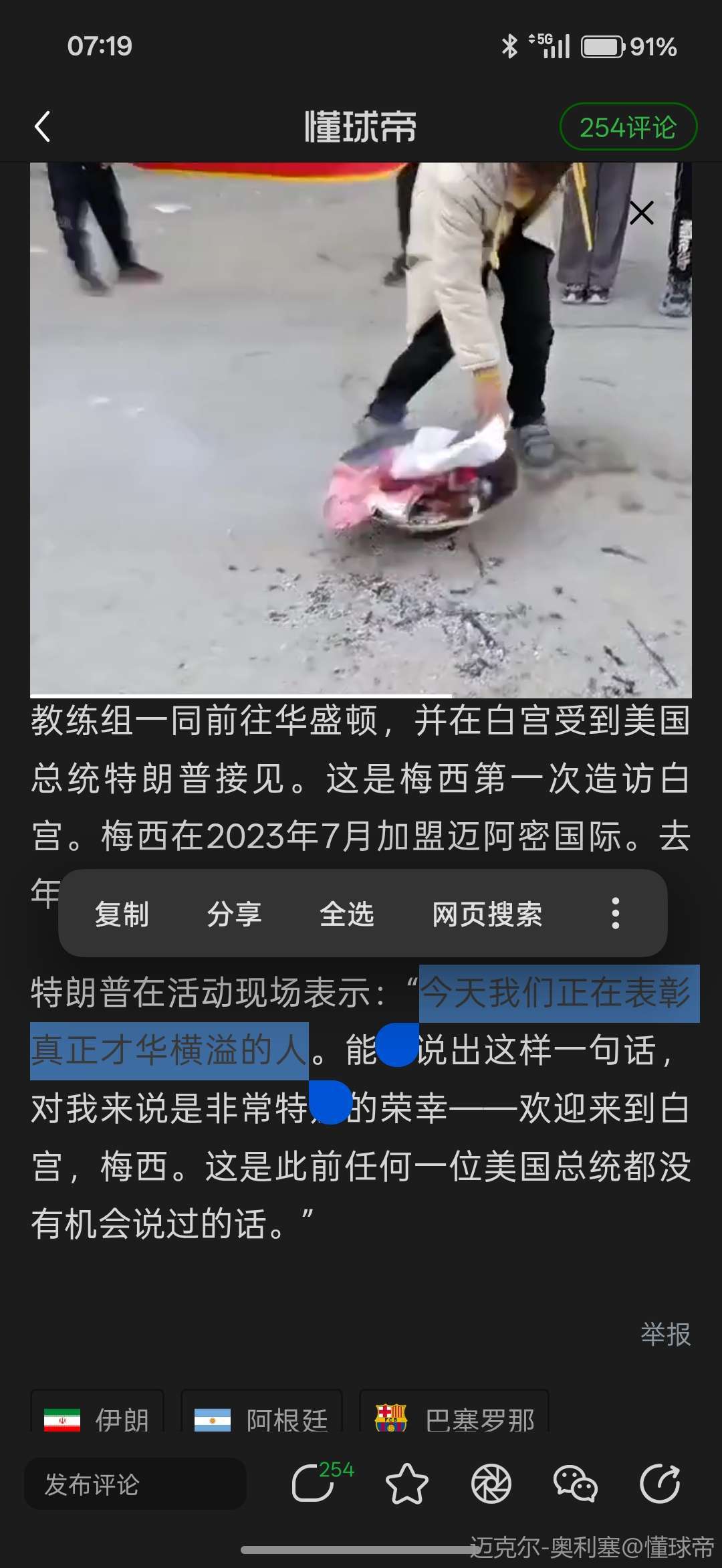Viewport: 722px width, 1568px height.
Task: Open the 254评论 comments button
Action: point(628,127)
